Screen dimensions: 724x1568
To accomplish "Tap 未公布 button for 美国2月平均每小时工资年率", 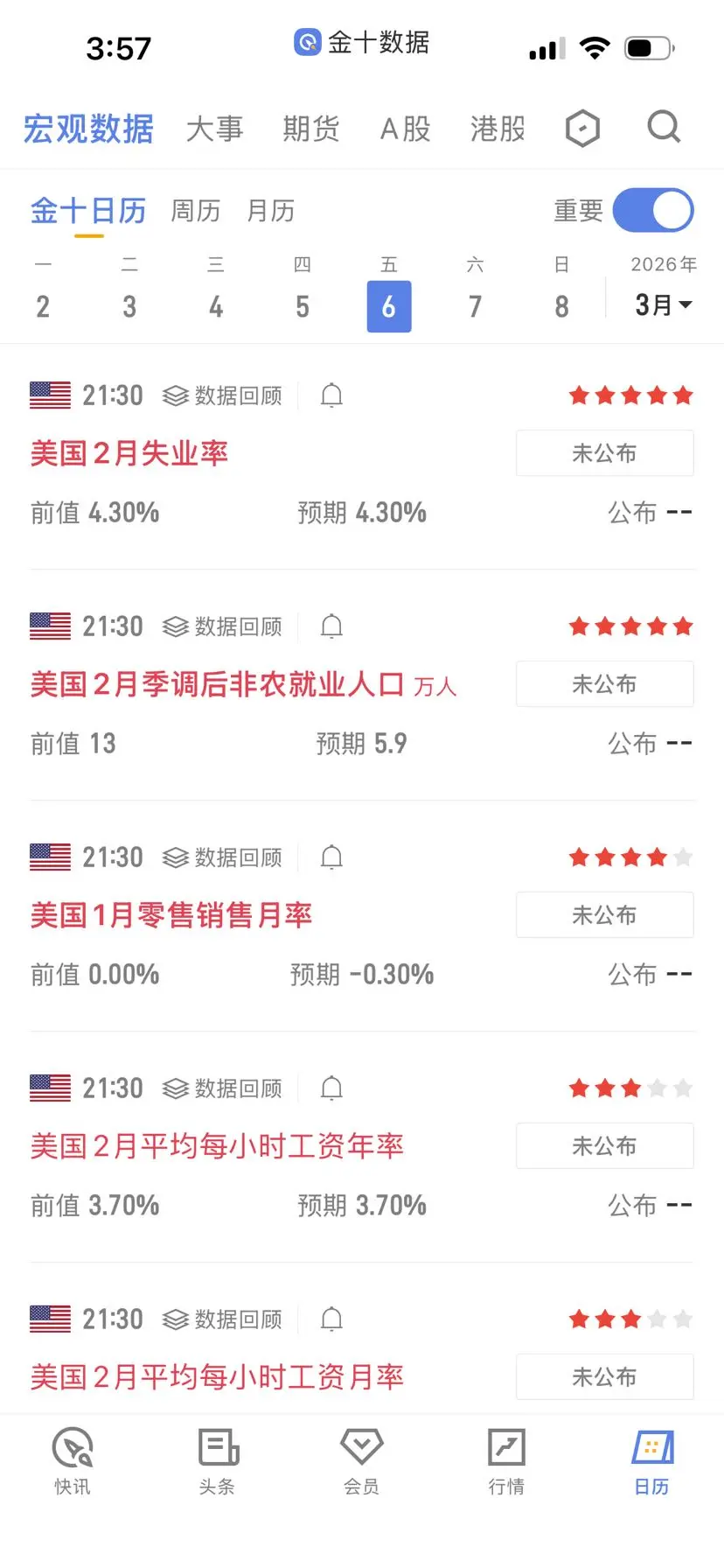I will (604, 1146).
